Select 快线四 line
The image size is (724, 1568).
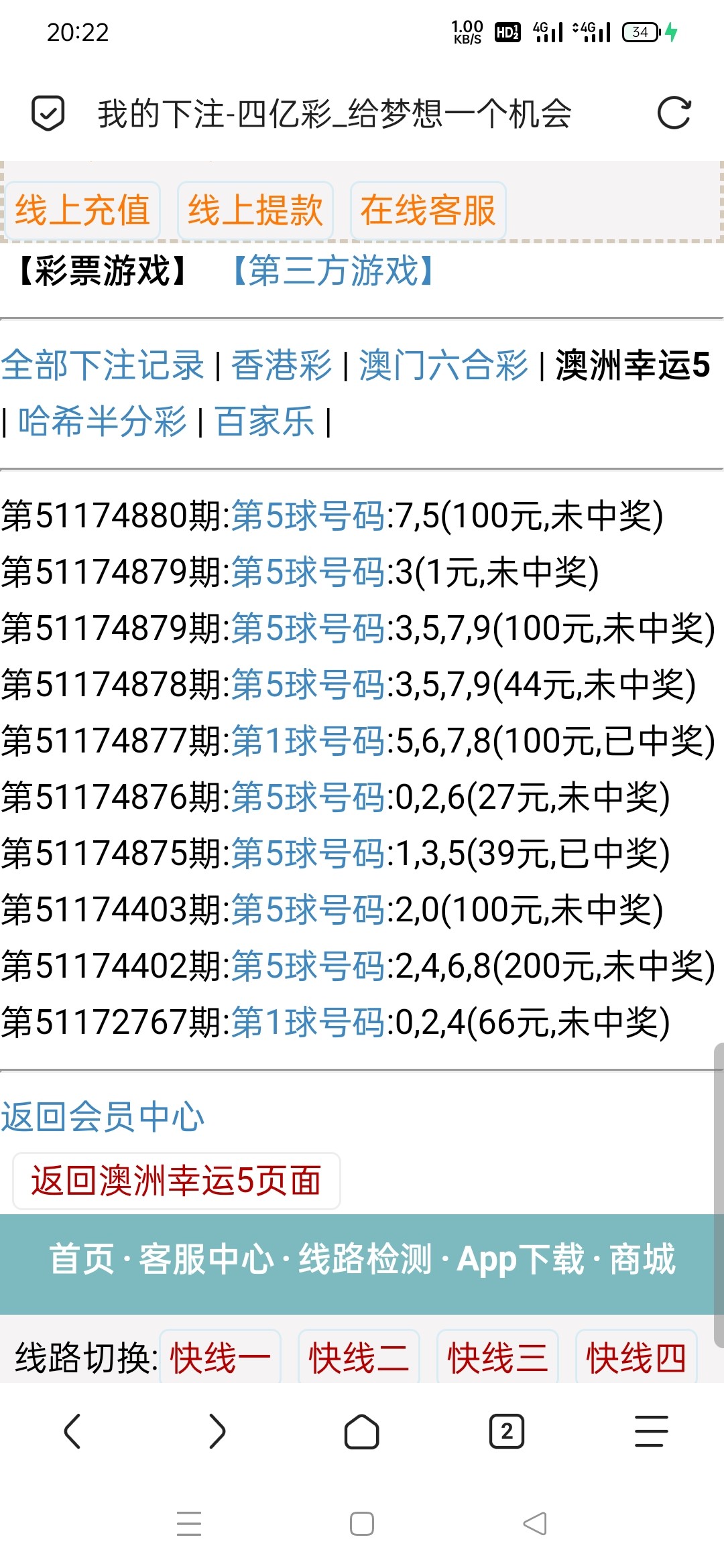click(636, 1358)
